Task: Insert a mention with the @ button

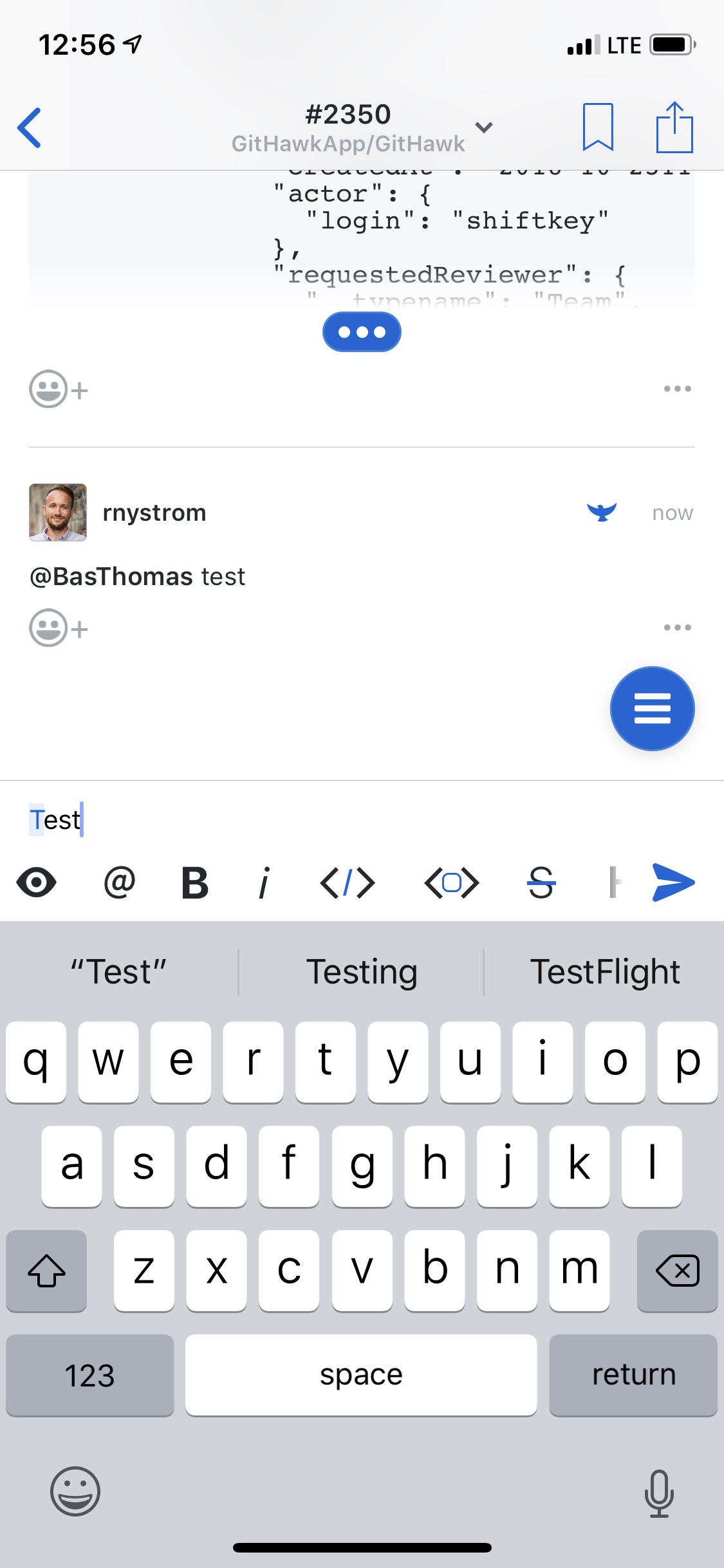Action: click(120, 882)
